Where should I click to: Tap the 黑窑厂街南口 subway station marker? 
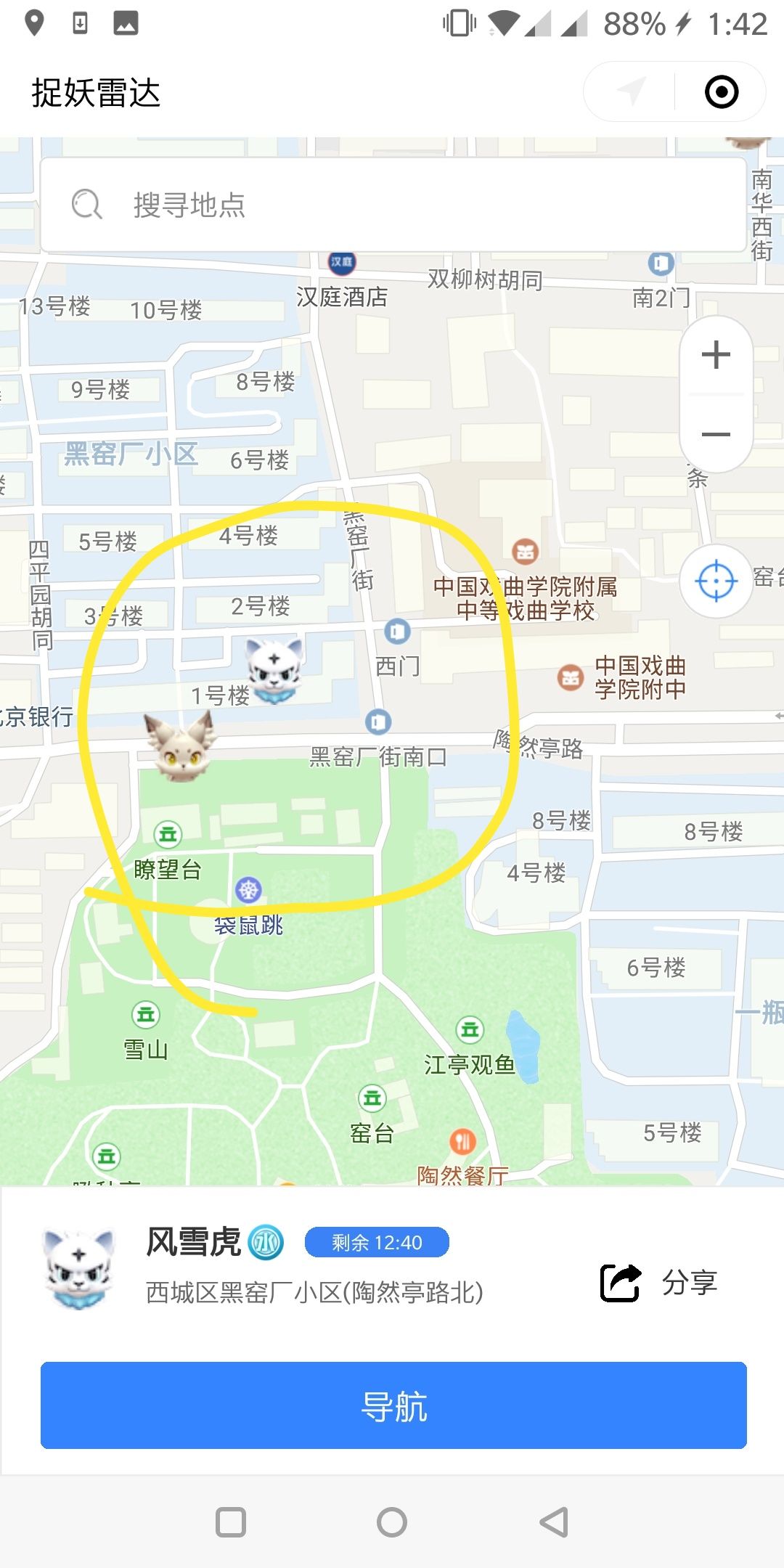click(x=378, y=723)
